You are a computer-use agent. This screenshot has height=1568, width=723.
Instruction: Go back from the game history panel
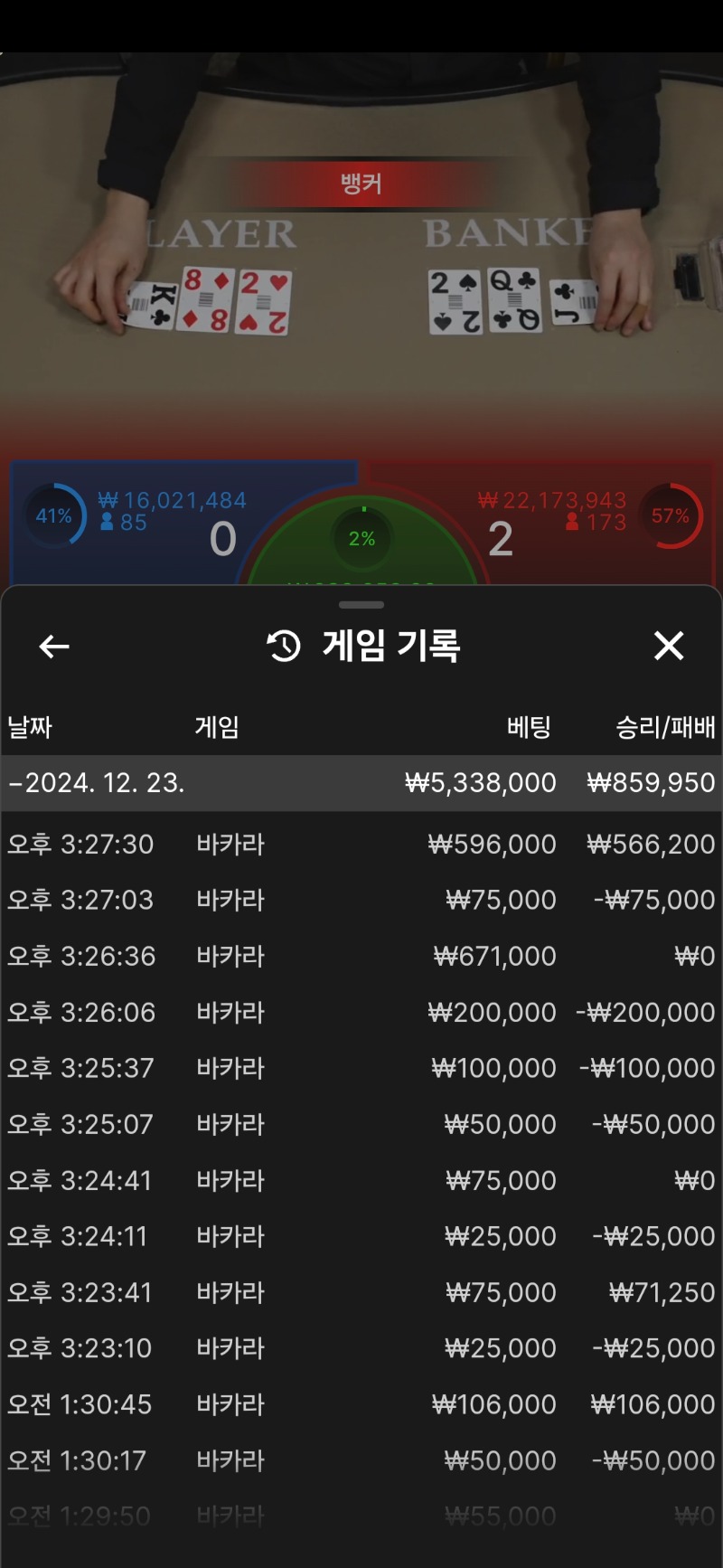pos(54,647)
